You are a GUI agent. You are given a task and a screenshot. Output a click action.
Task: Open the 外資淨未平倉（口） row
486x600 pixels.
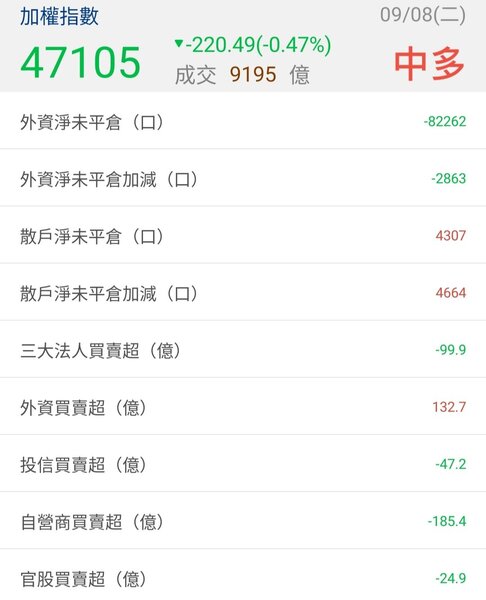tap(243, 121)
